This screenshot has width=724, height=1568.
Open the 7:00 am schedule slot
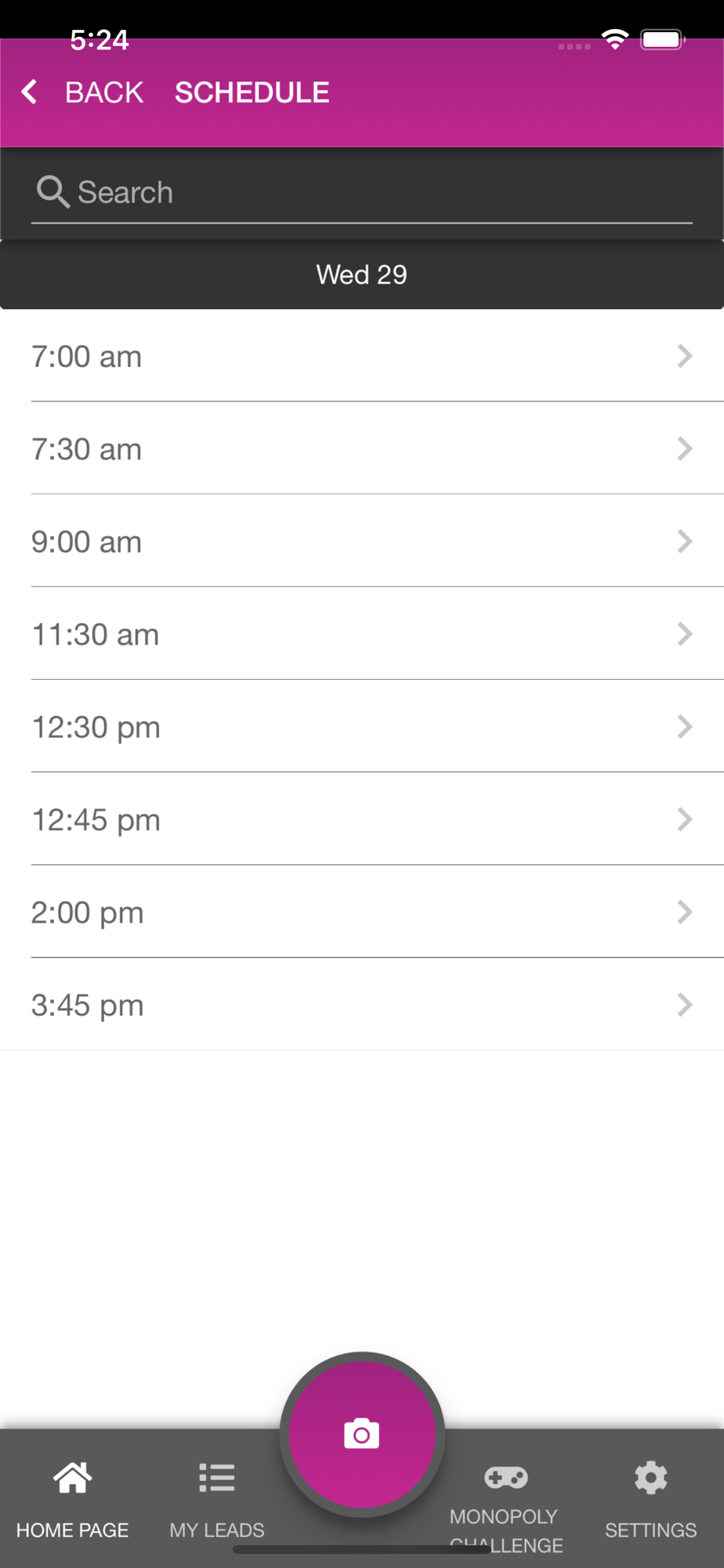tap(362, 356)
